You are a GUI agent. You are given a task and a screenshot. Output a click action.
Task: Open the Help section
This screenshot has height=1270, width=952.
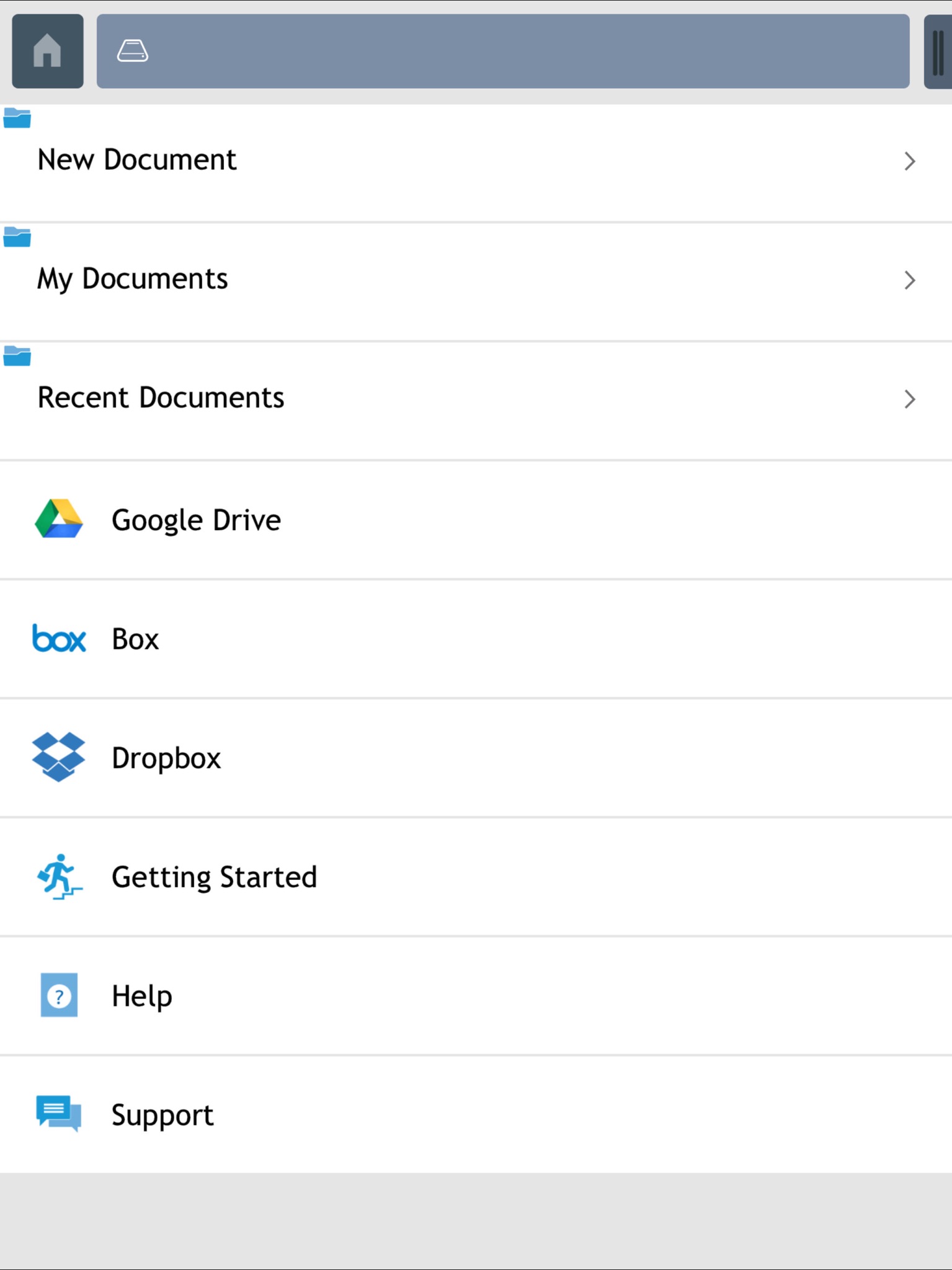476,996
